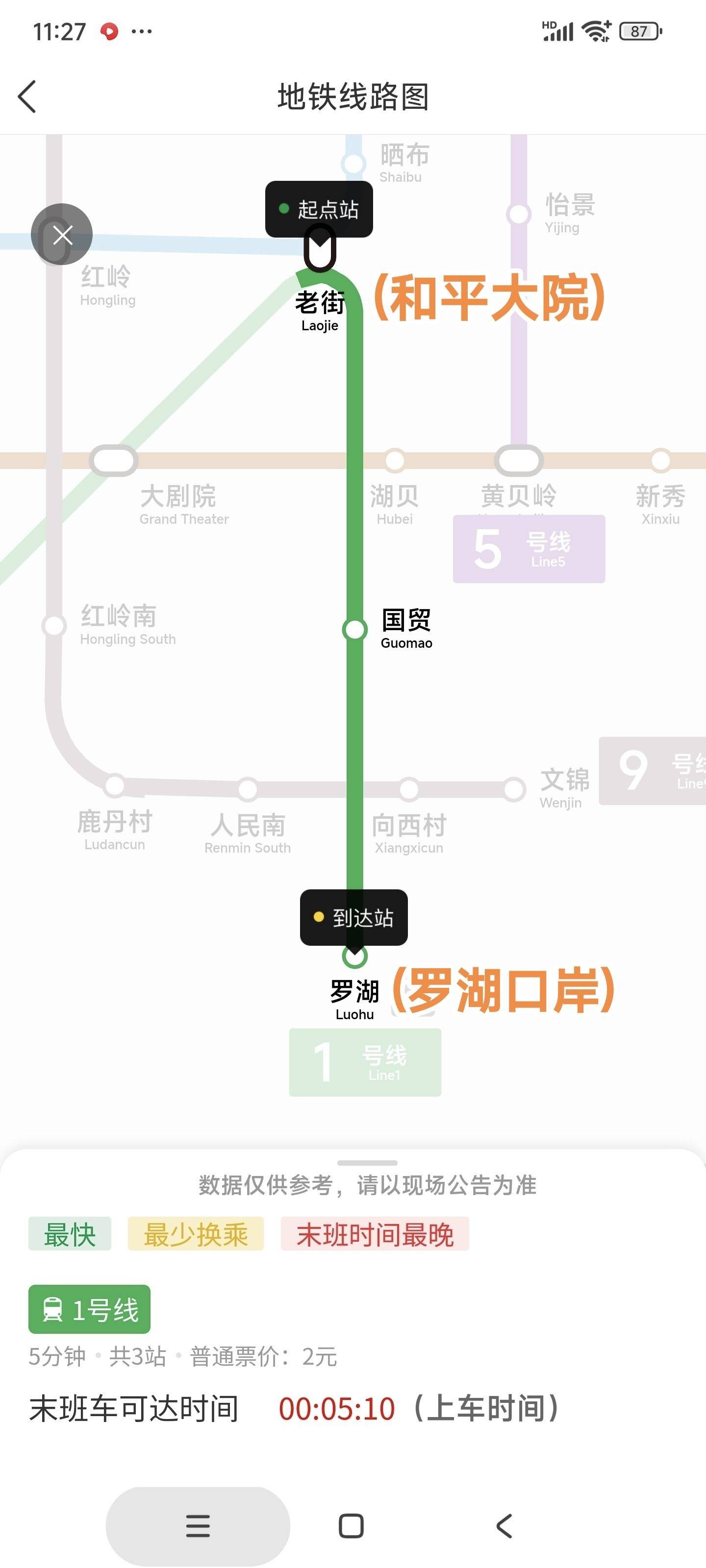Image resolution: width=706 pixels, height=1568 pixels.
Task: Go to the phone's home screen
Action: pos(352,1526)
